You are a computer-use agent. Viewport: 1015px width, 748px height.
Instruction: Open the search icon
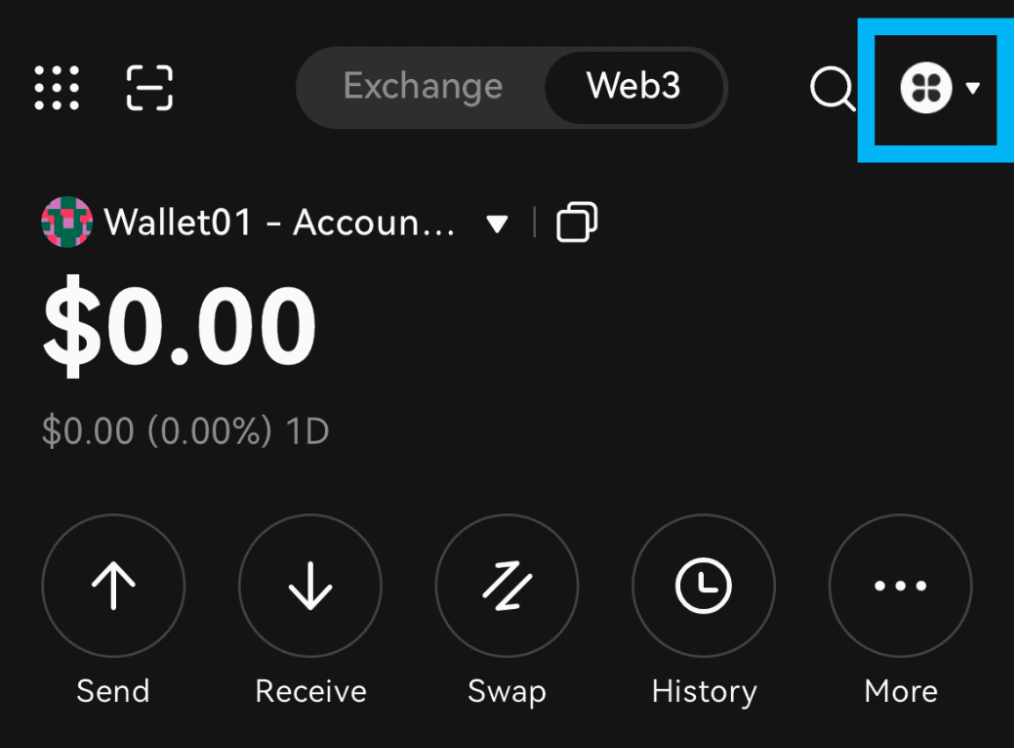click(x=831, y=89)
